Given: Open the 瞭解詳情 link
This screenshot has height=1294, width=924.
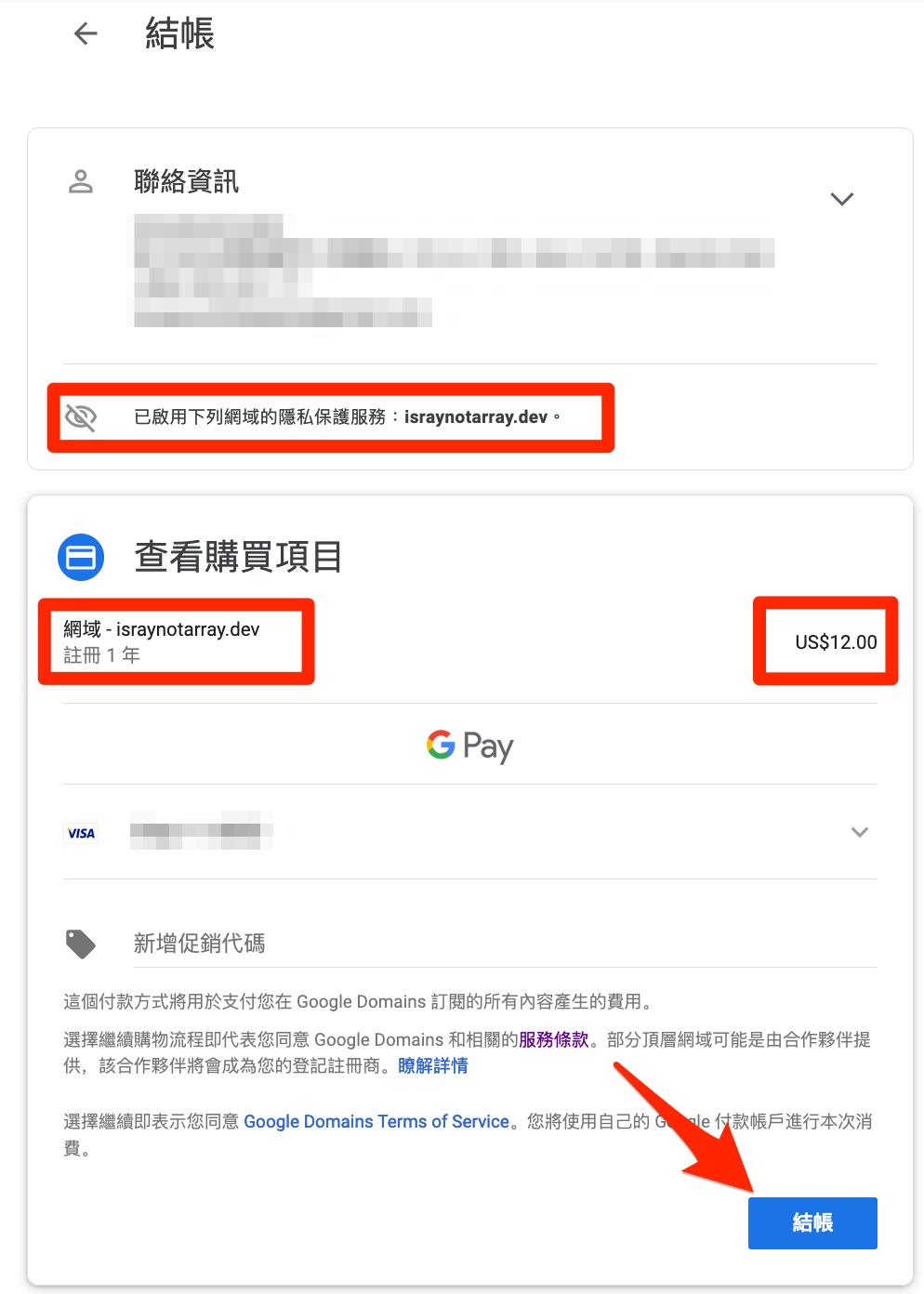Looking at the screenshot, I should [432, 1065].
